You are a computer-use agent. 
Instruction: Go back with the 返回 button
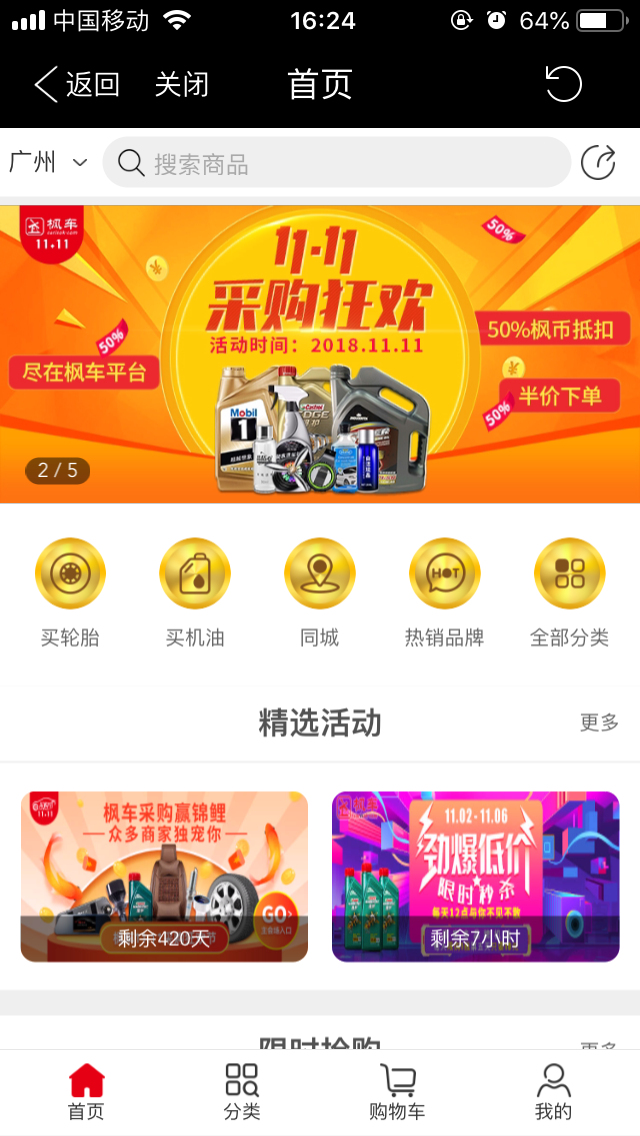[x=76, y=85]
